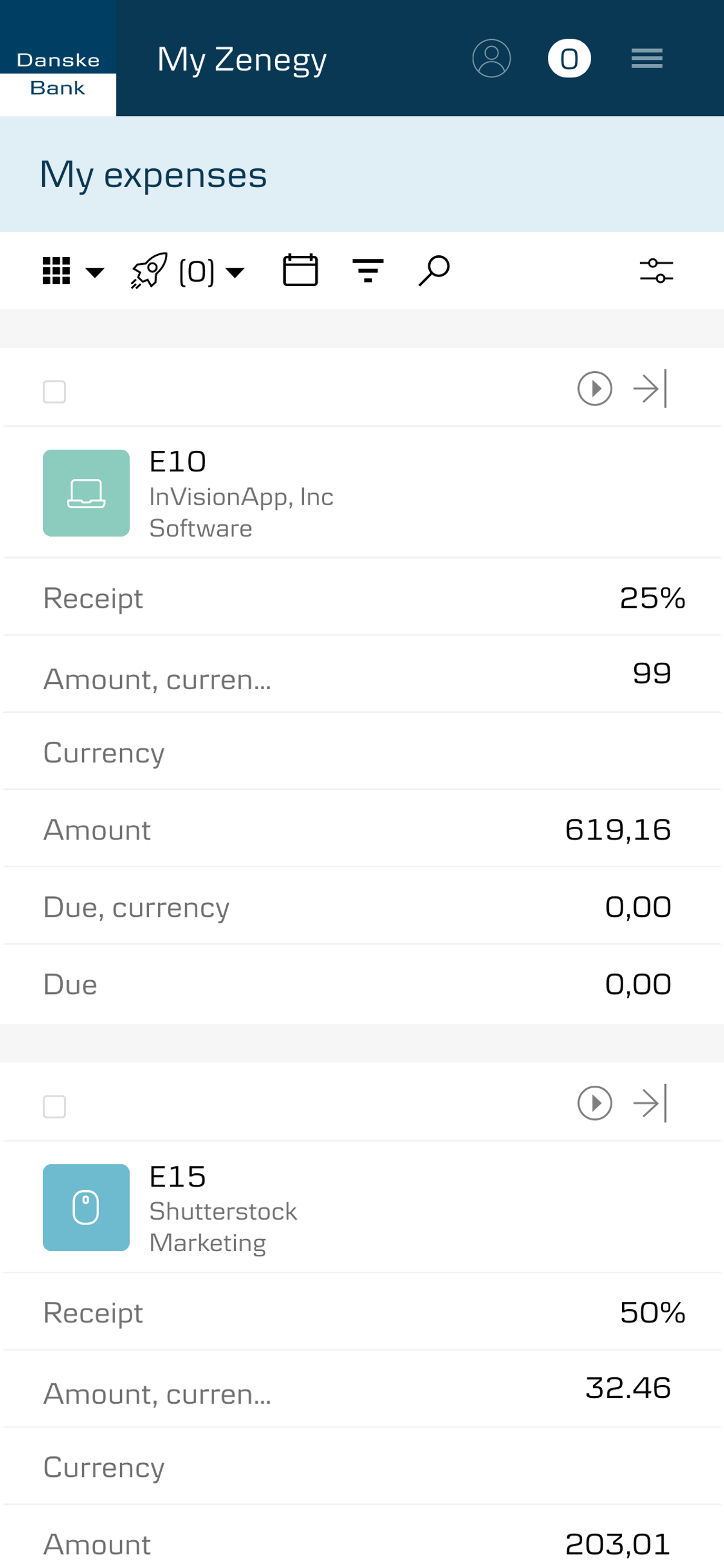Viewport: 724px width, 1568px height.
Task: Open expense E10 InVisionApp, Inc
Action: point(241,493)
